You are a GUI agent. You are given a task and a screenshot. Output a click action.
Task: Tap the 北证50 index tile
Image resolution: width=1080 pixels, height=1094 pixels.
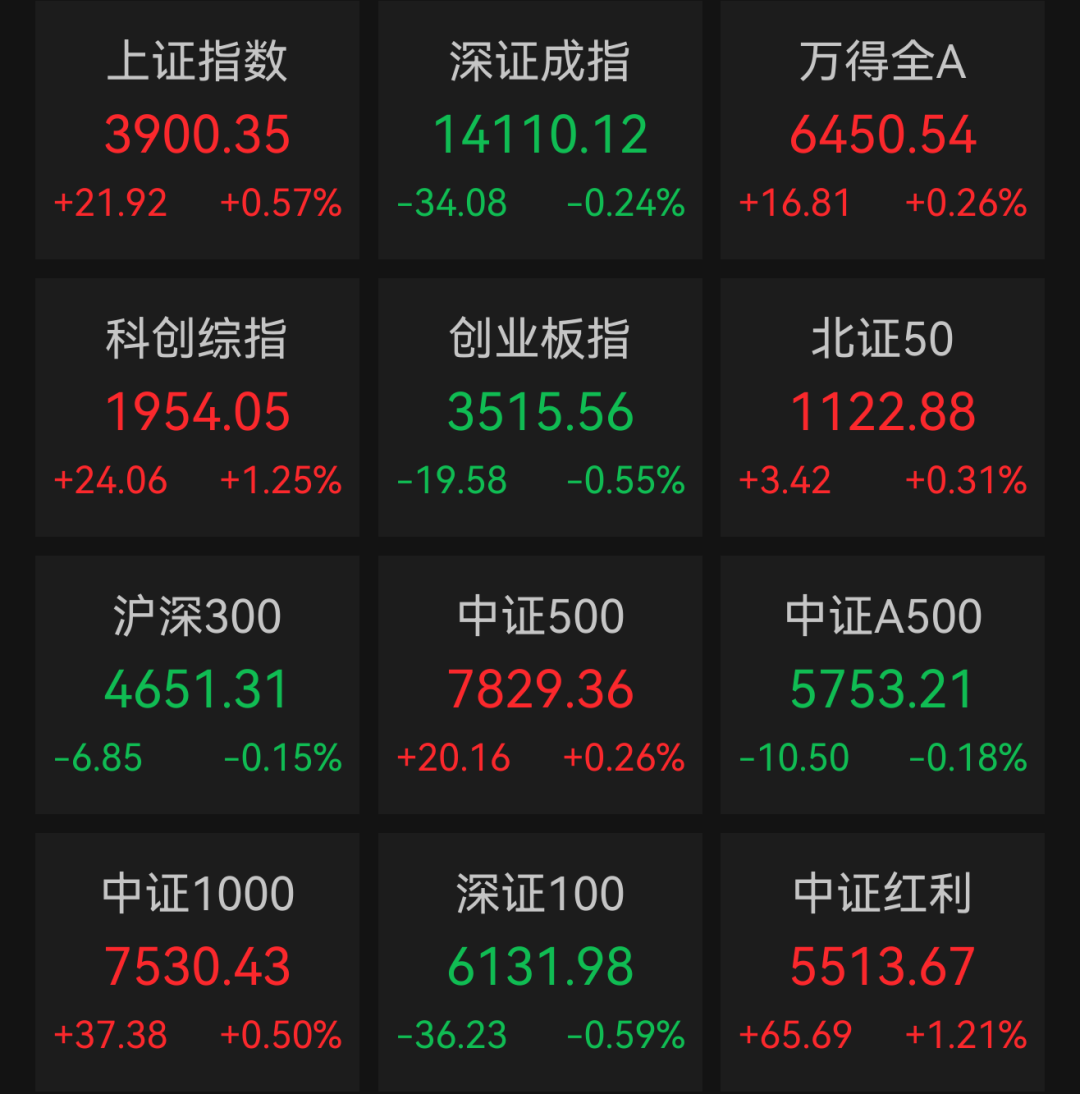[x=883, y=407]
